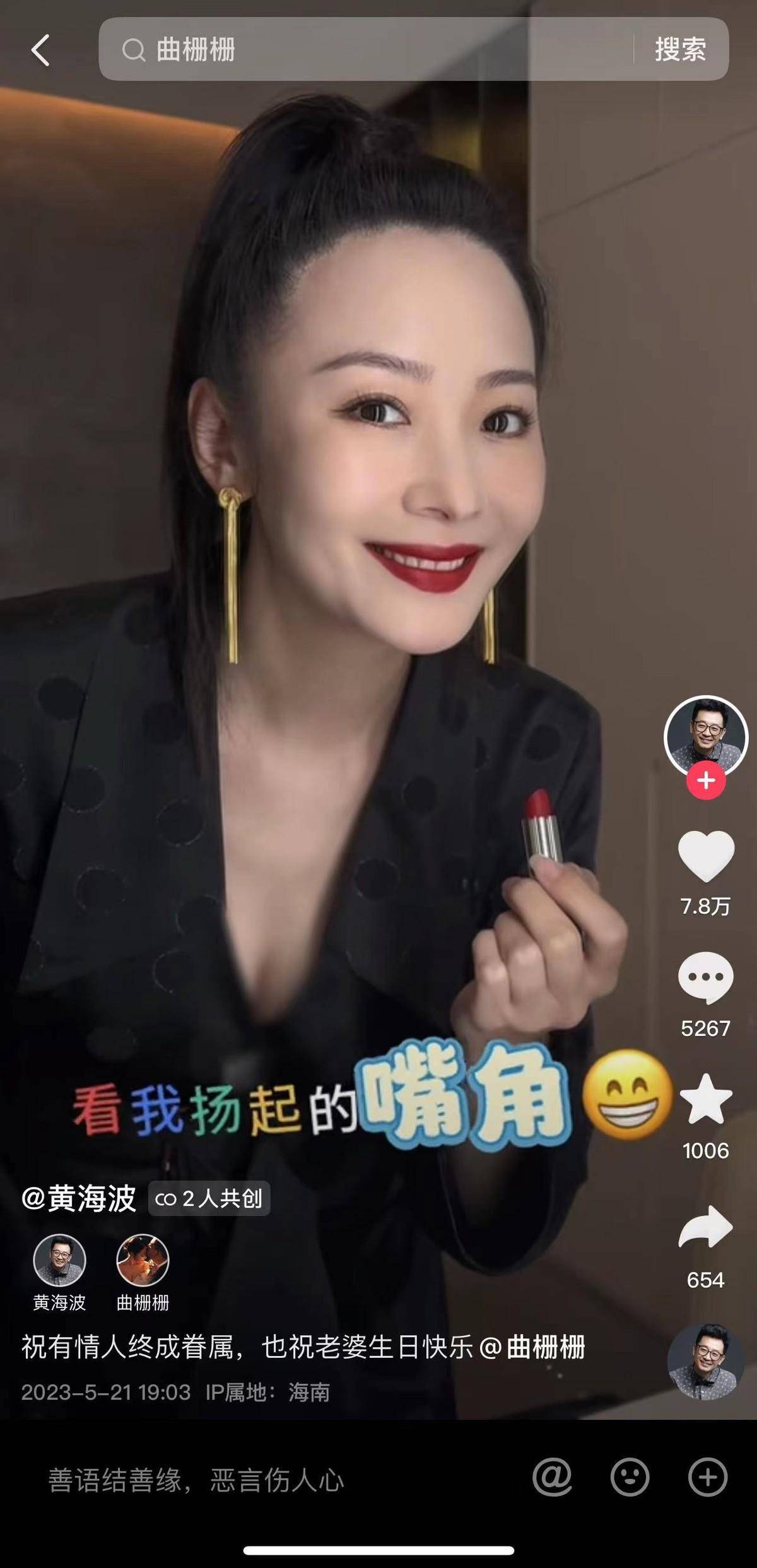Tap the search field containing 曲栅栅
757x1568 pixels.
pyautogui.click(x=366, y=49)
